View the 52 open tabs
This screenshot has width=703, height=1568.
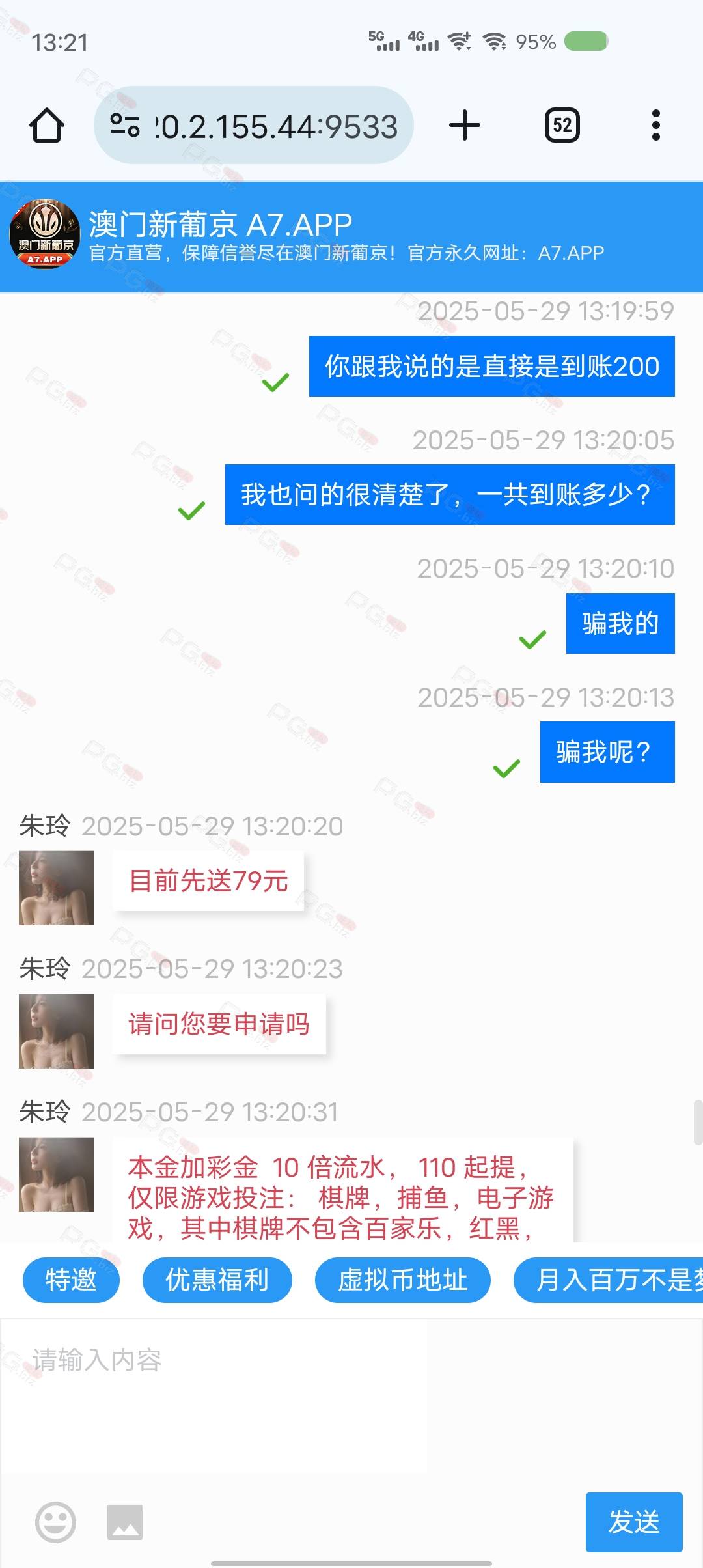coord(562,125)
